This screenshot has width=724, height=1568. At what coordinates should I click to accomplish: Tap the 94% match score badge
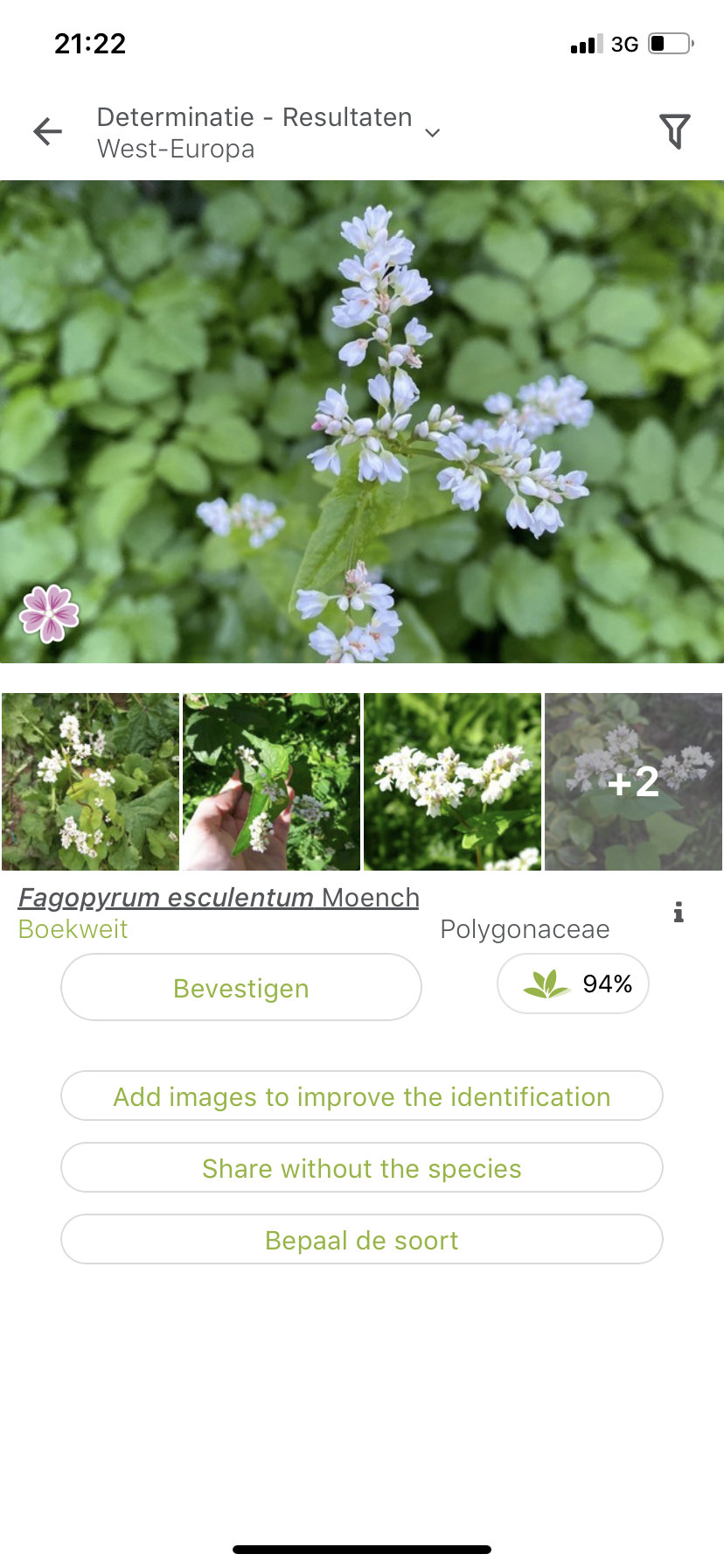pyautogui.click(x=573, y=984)
